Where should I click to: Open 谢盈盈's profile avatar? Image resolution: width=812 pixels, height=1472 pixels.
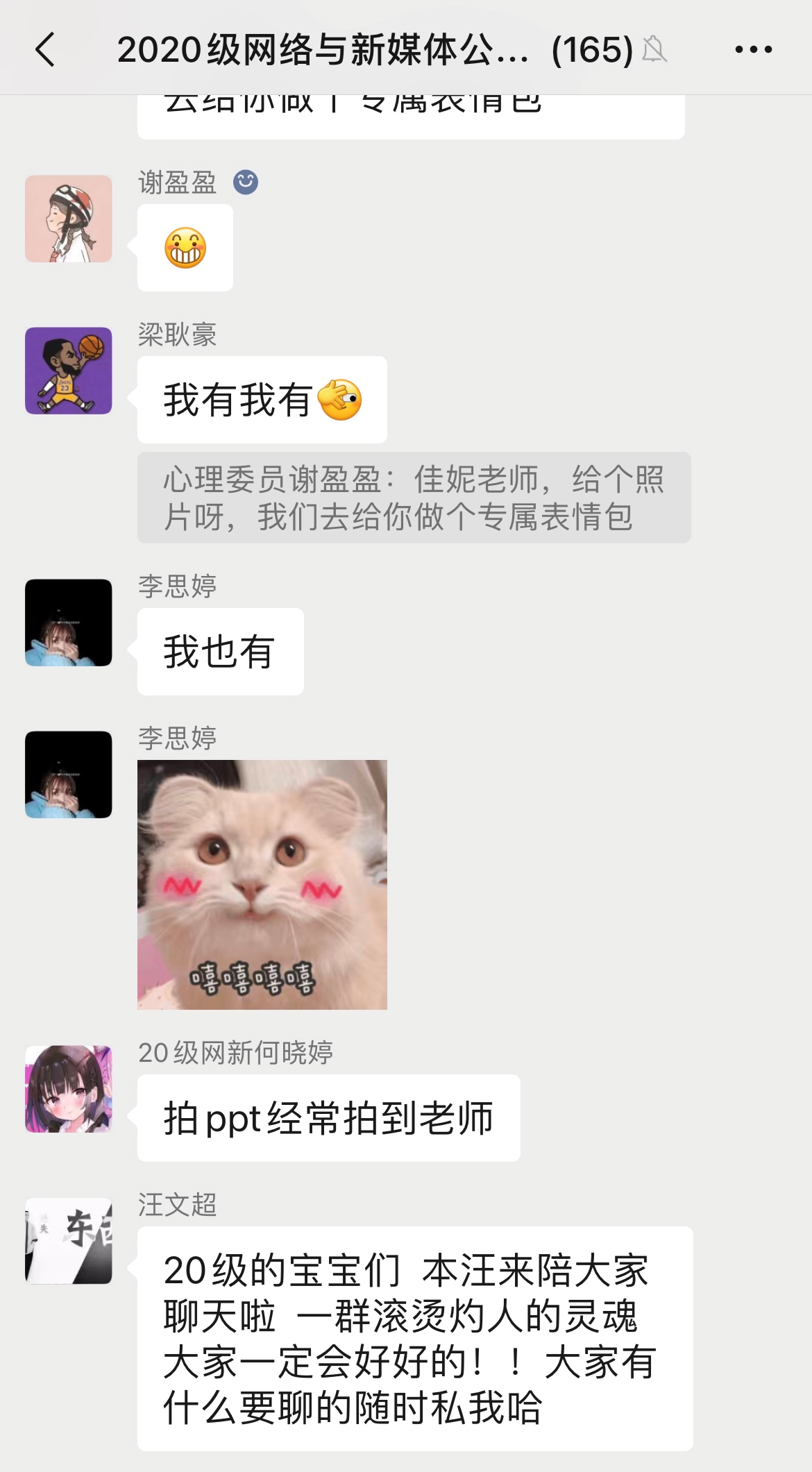tap(69, 219)
